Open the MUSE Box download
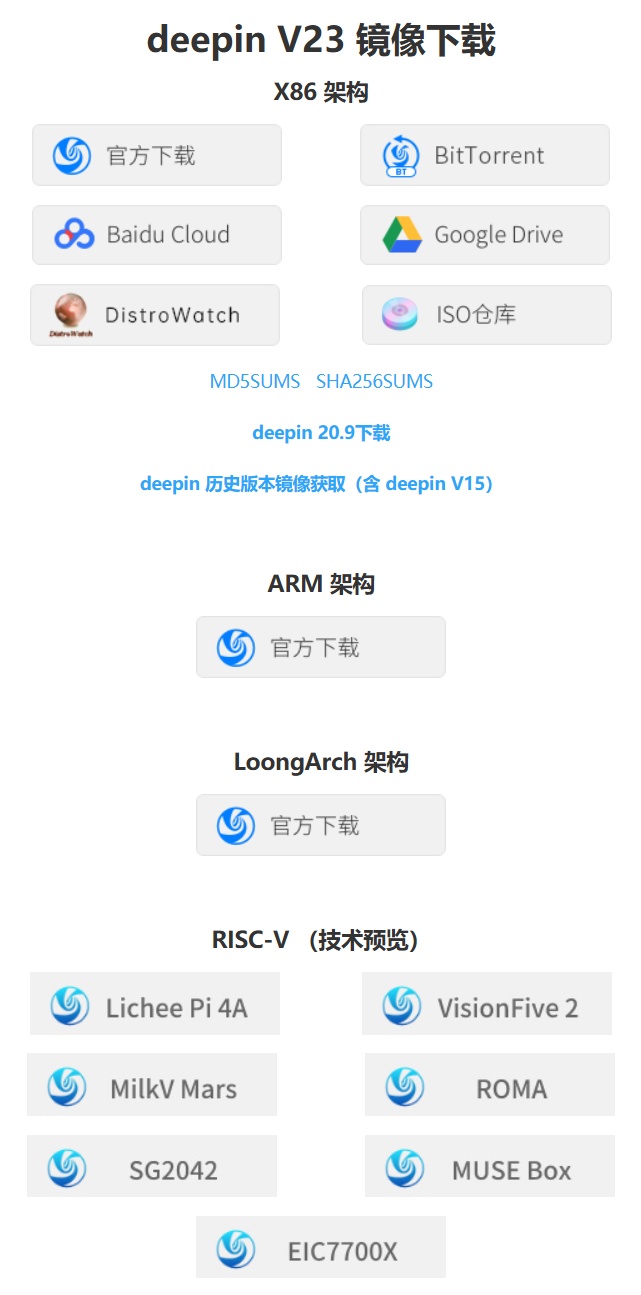 pyautogui.click(x=489, y=1166)
